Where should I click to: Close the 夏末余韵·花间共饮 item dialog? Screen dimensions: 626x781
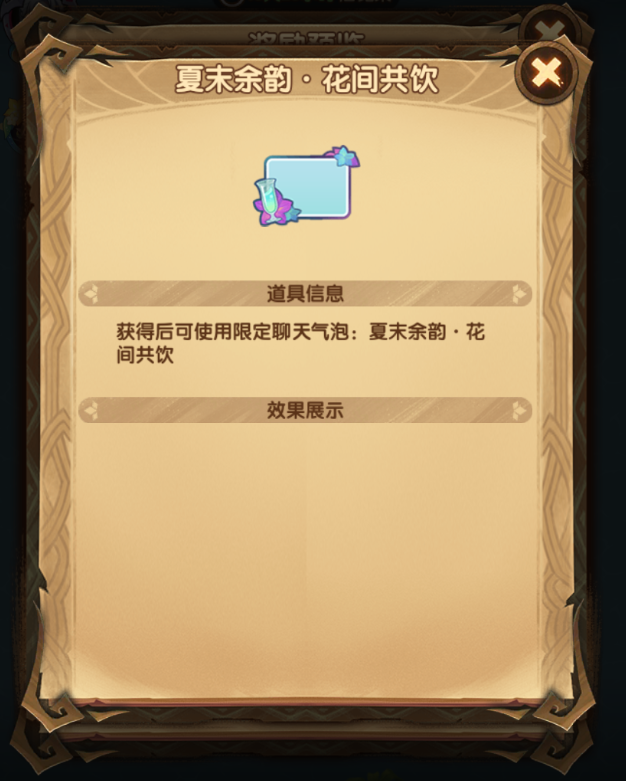(546, 72)
